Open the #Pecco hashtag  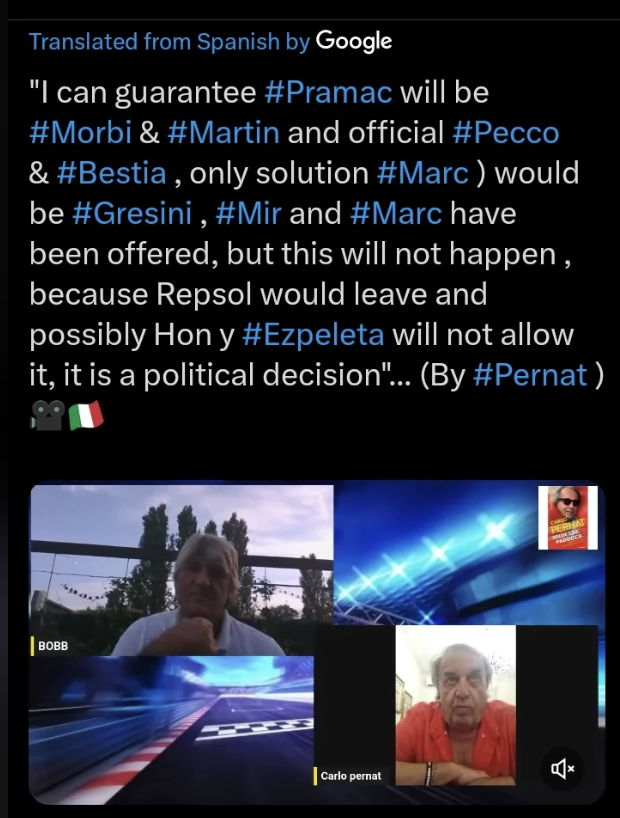(x=503, y=133)
